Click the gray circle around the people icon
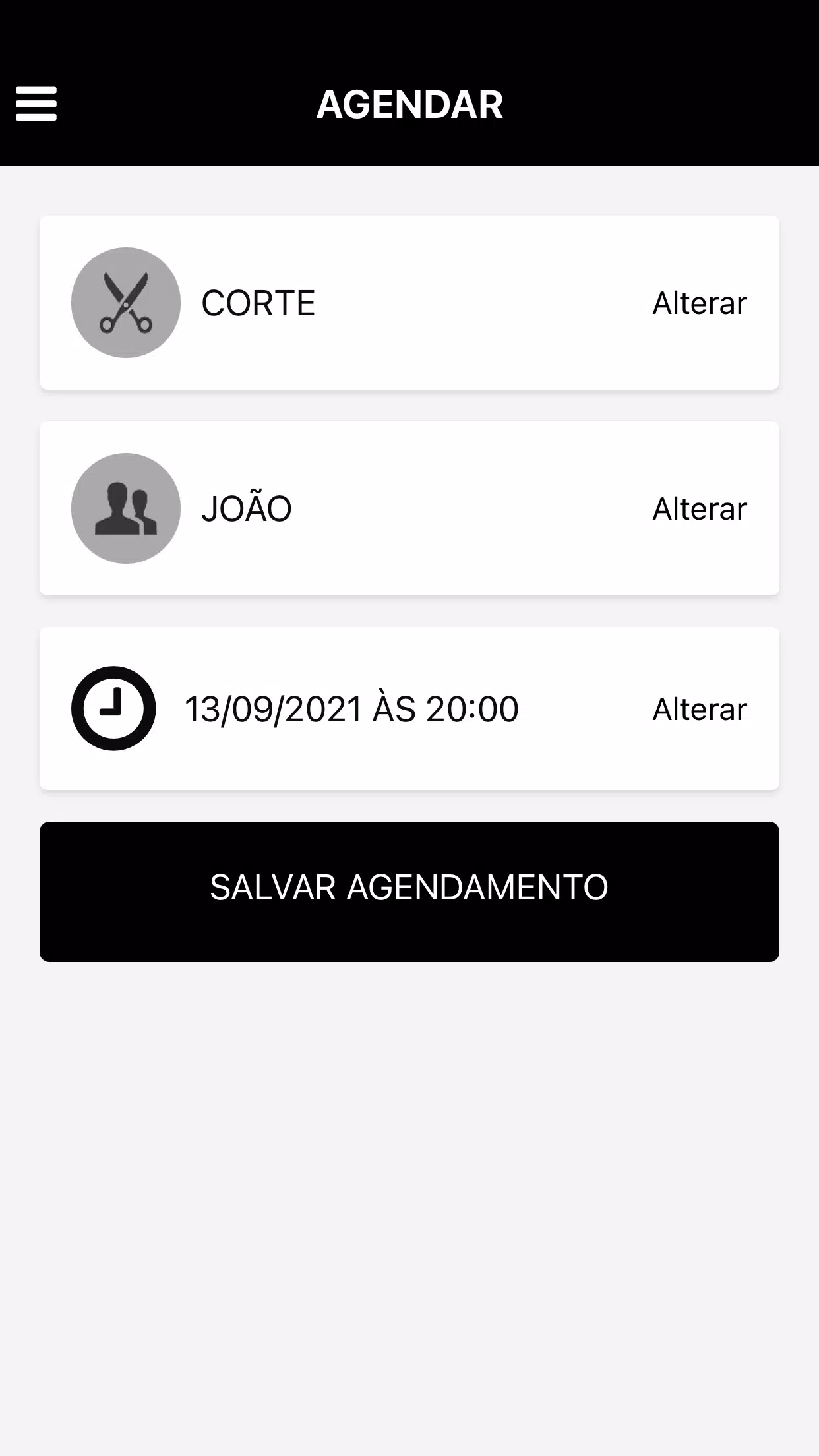Image resolution: width=819 pixels, height=1456 pixels. (x=125, y=508)
